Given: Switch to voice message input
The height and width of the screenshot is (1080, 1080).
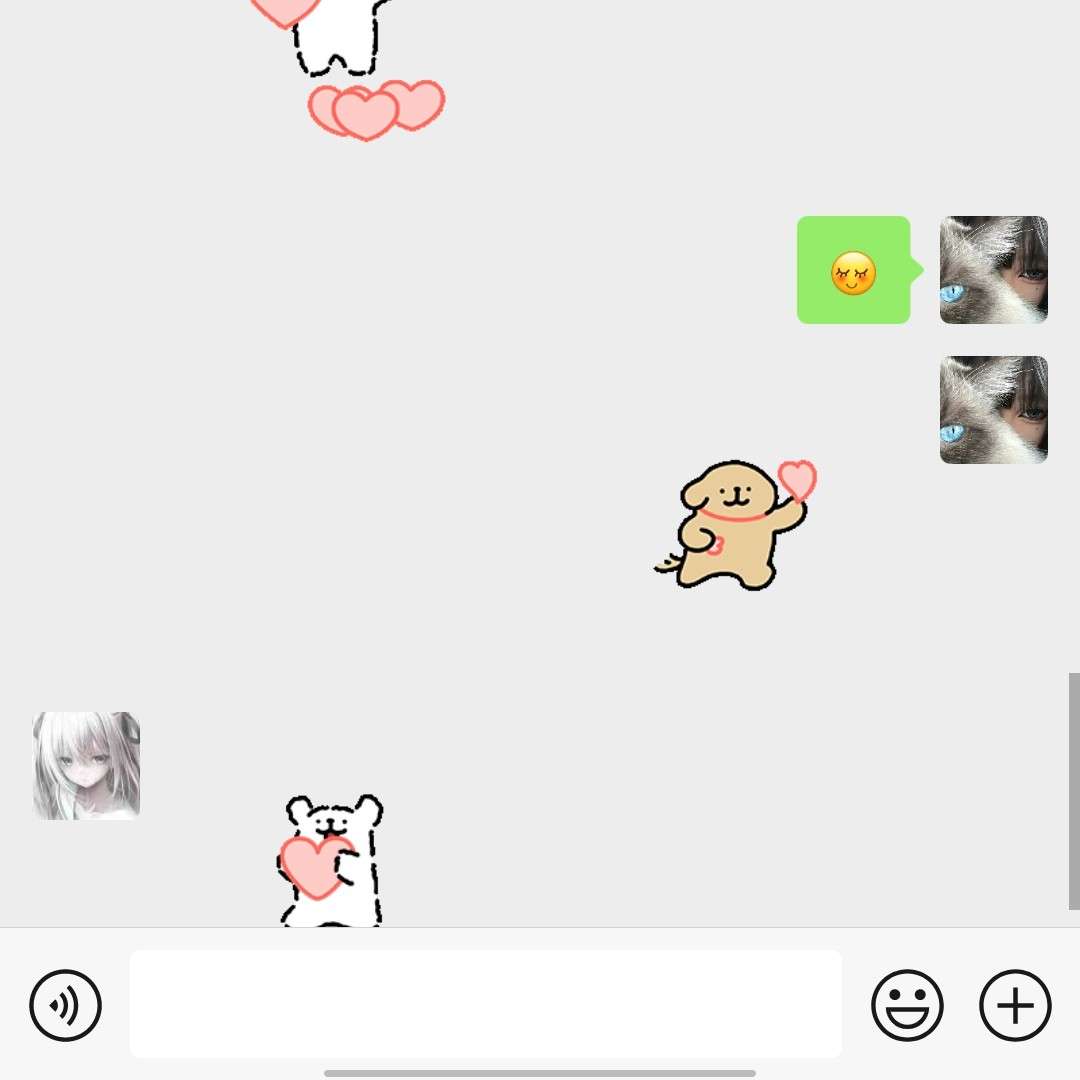Looking at the screenshot, I should click(x=65, y=1005).
